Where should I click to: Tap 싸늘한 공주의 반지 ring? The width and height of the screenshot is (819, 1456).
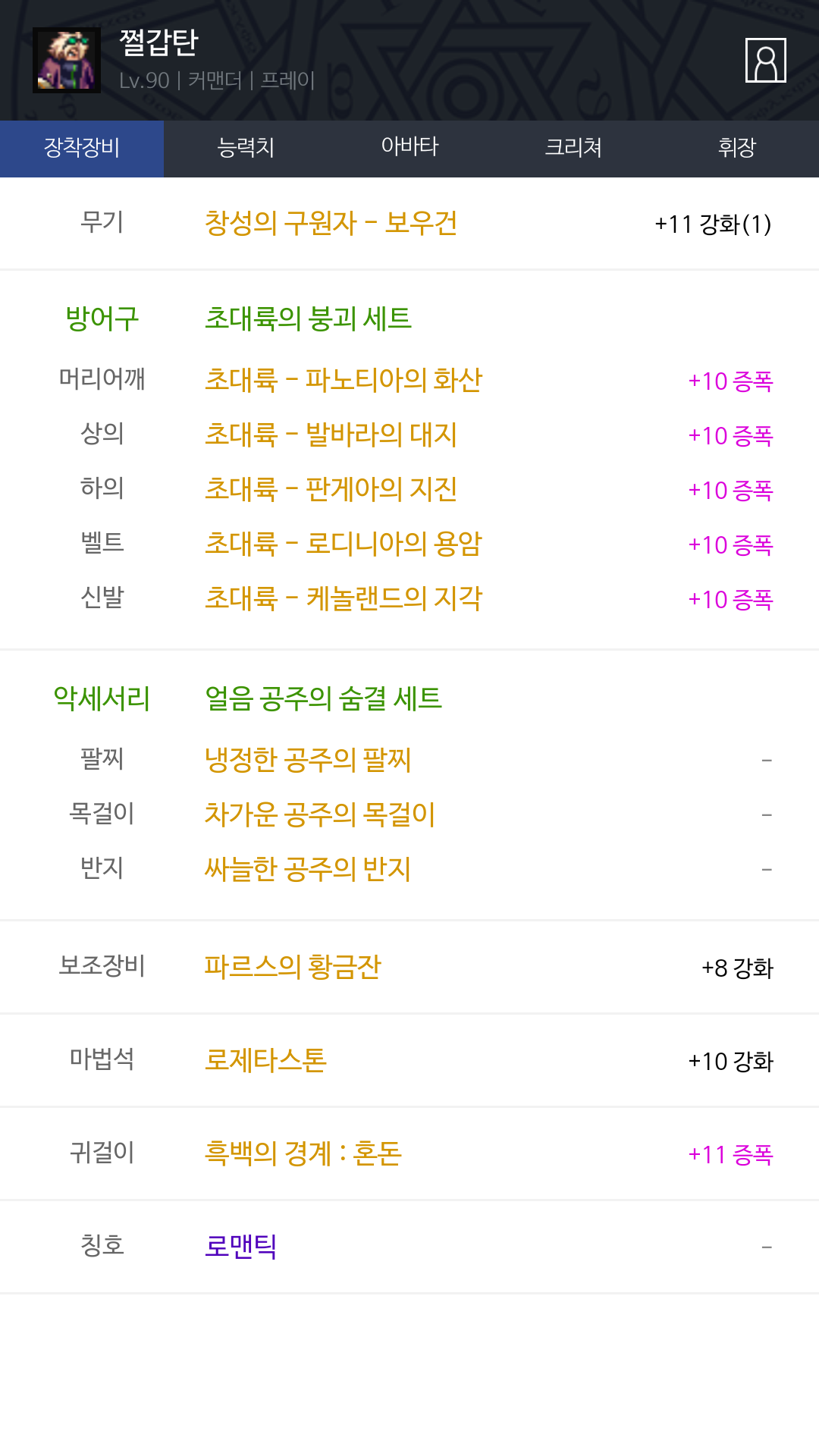308,869
